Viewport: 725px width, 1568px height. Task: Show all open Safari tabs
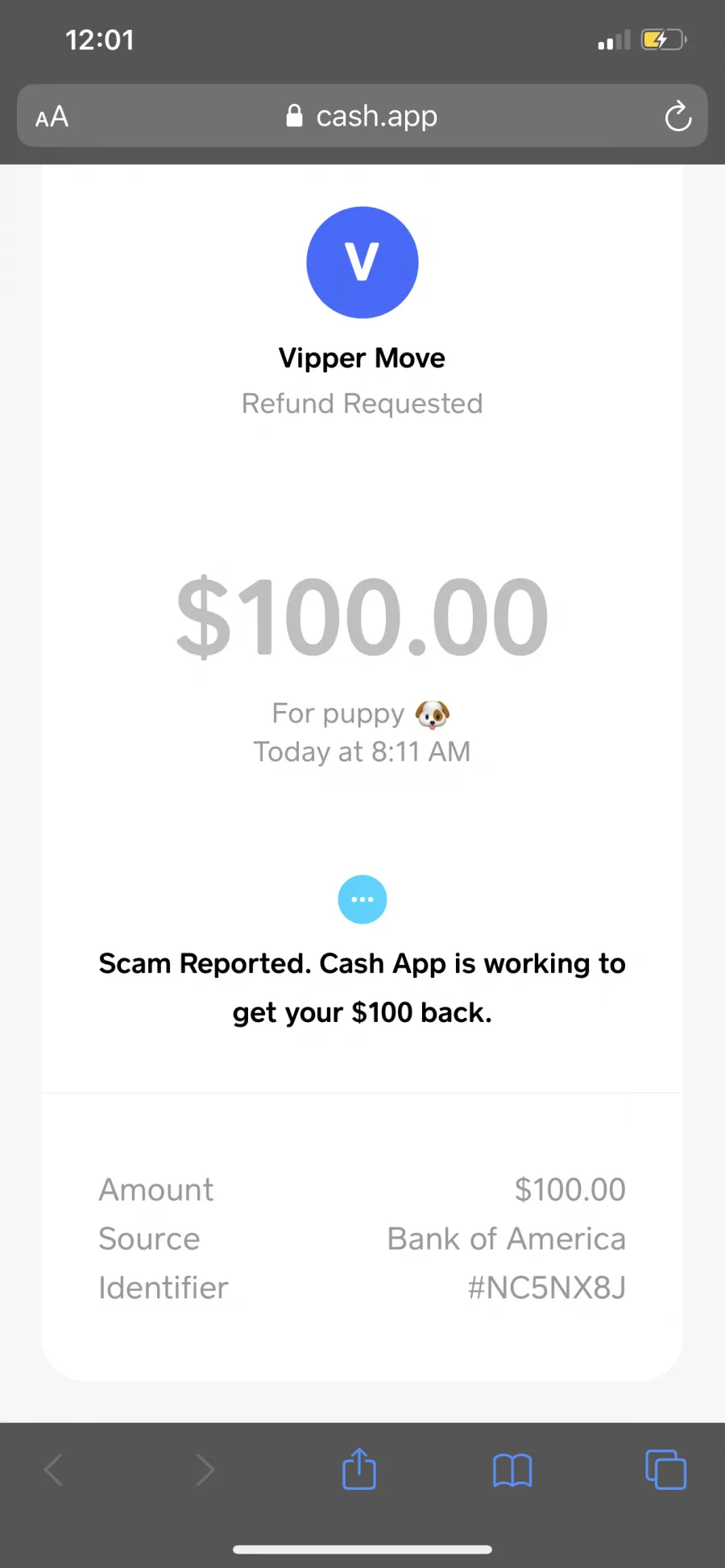coord(666,1470)
